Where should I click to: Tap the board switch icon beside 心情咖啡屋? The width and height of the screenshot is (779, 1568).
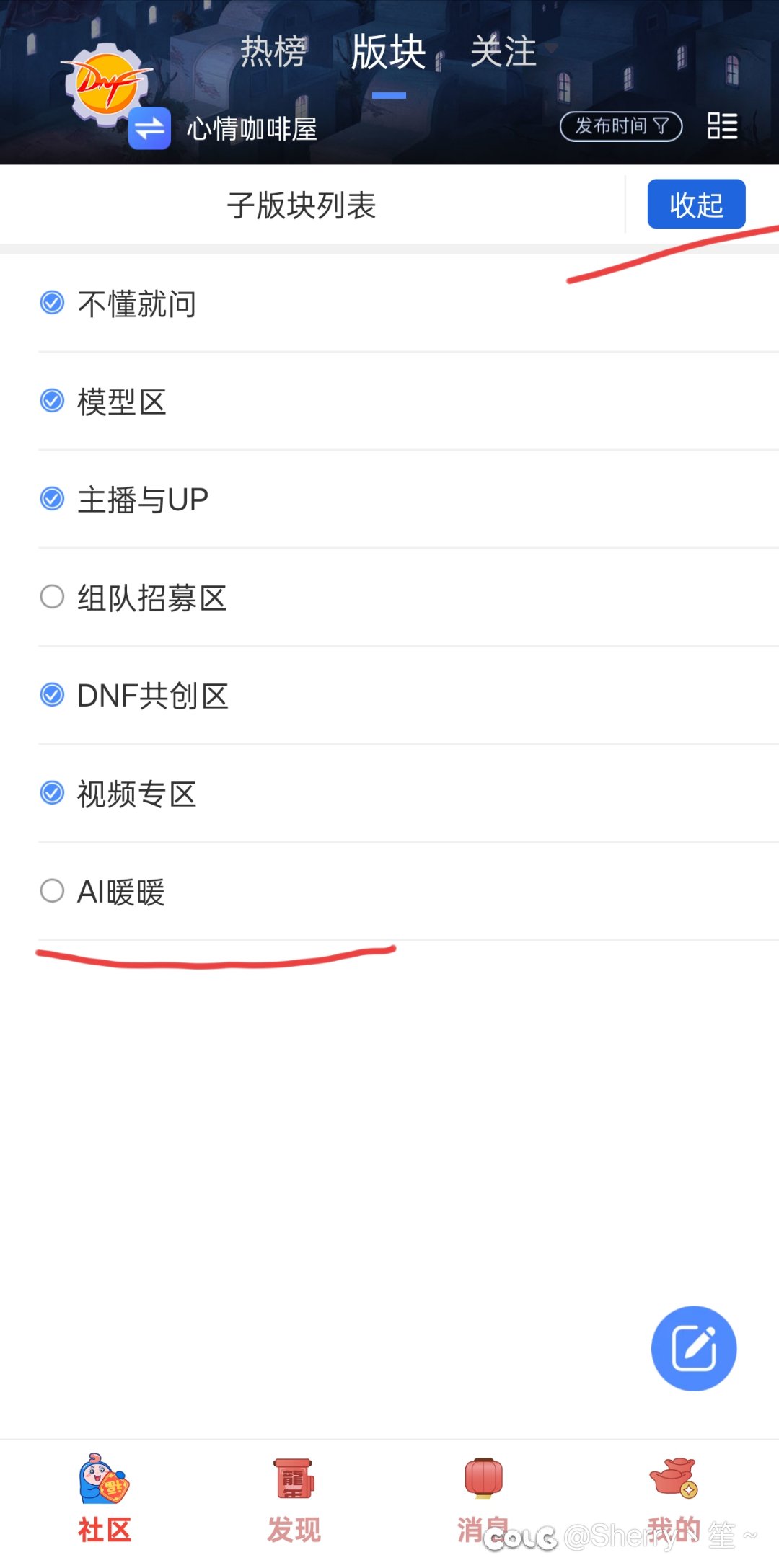coord(149,128)
